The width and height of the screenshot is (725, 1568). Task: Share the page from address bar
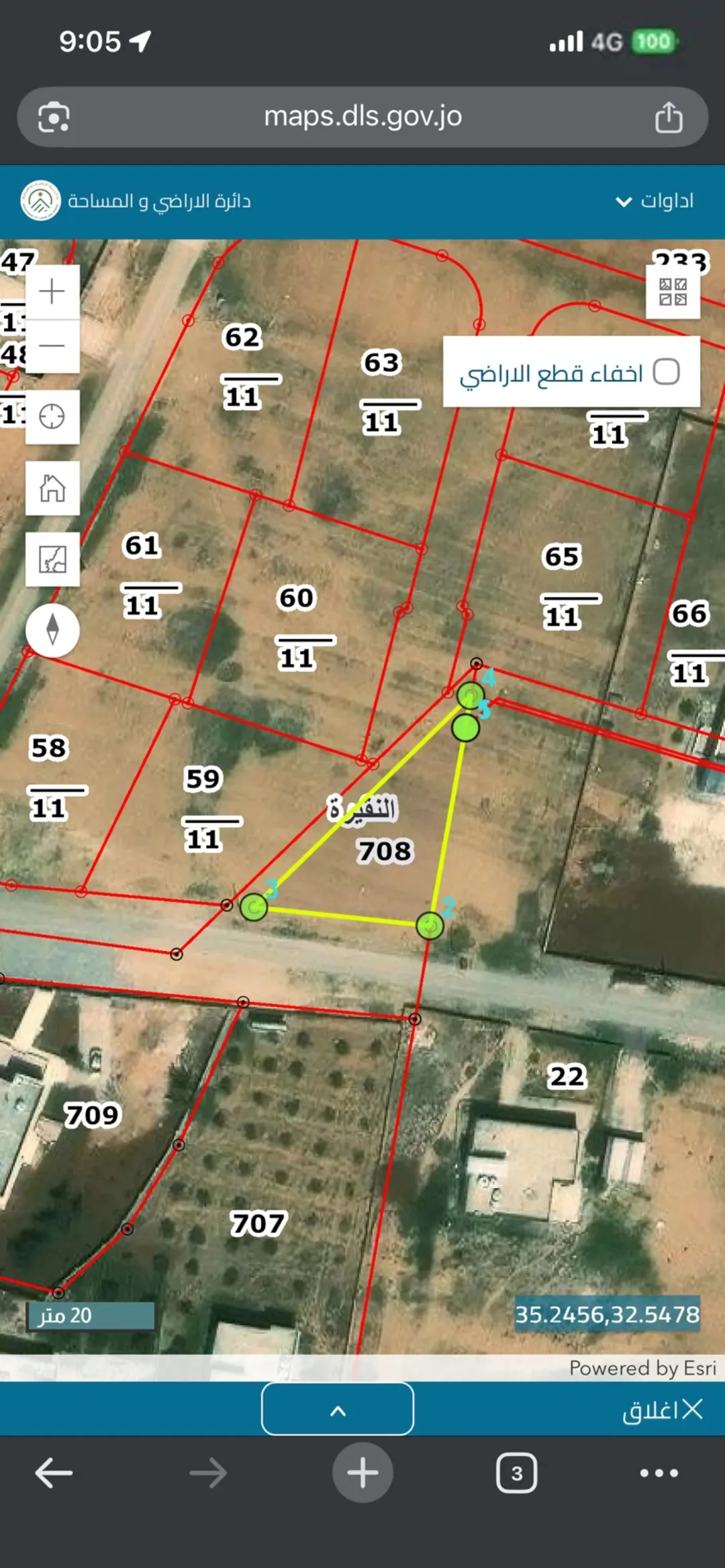[669, 117]
